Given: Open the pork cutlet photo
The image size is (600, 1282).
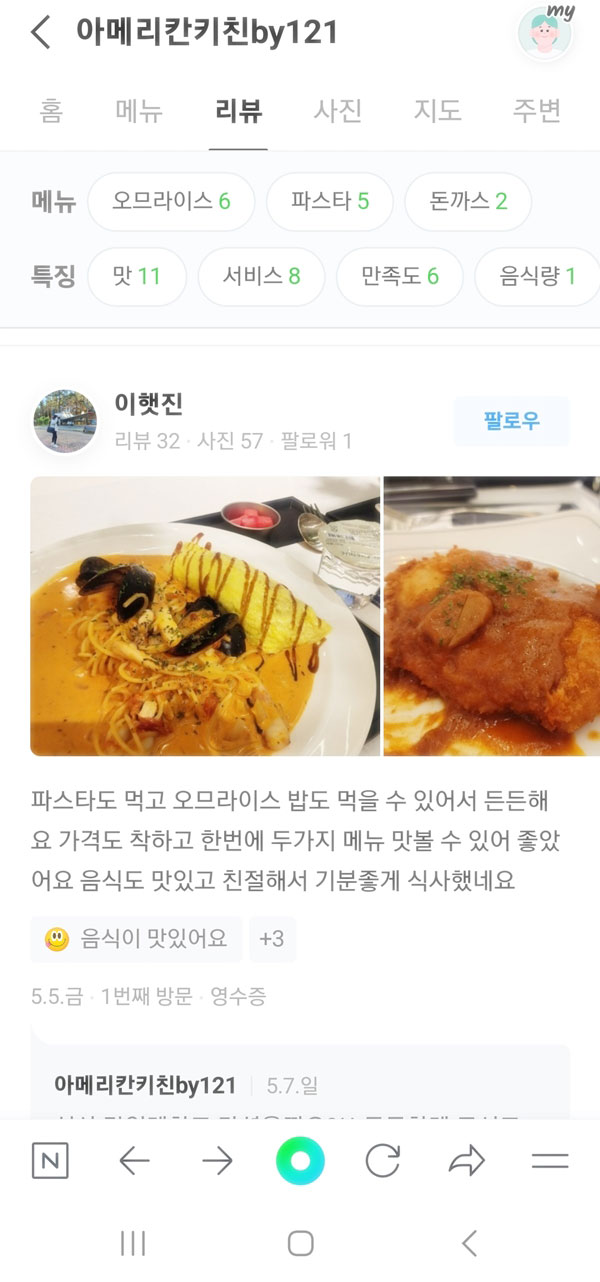Looking at the screenshot, I should click(491, 615).
